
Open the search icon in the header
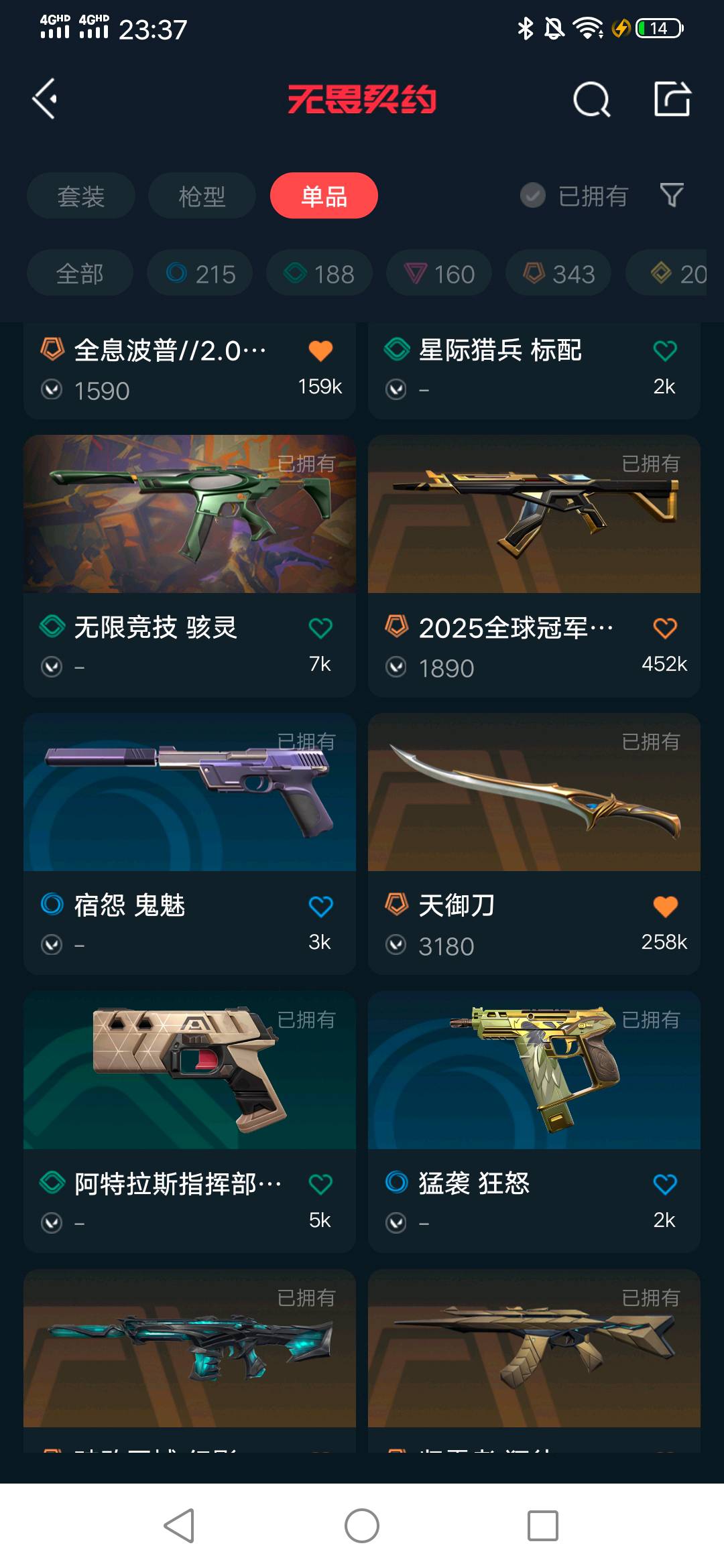click(x=591, y=100)
